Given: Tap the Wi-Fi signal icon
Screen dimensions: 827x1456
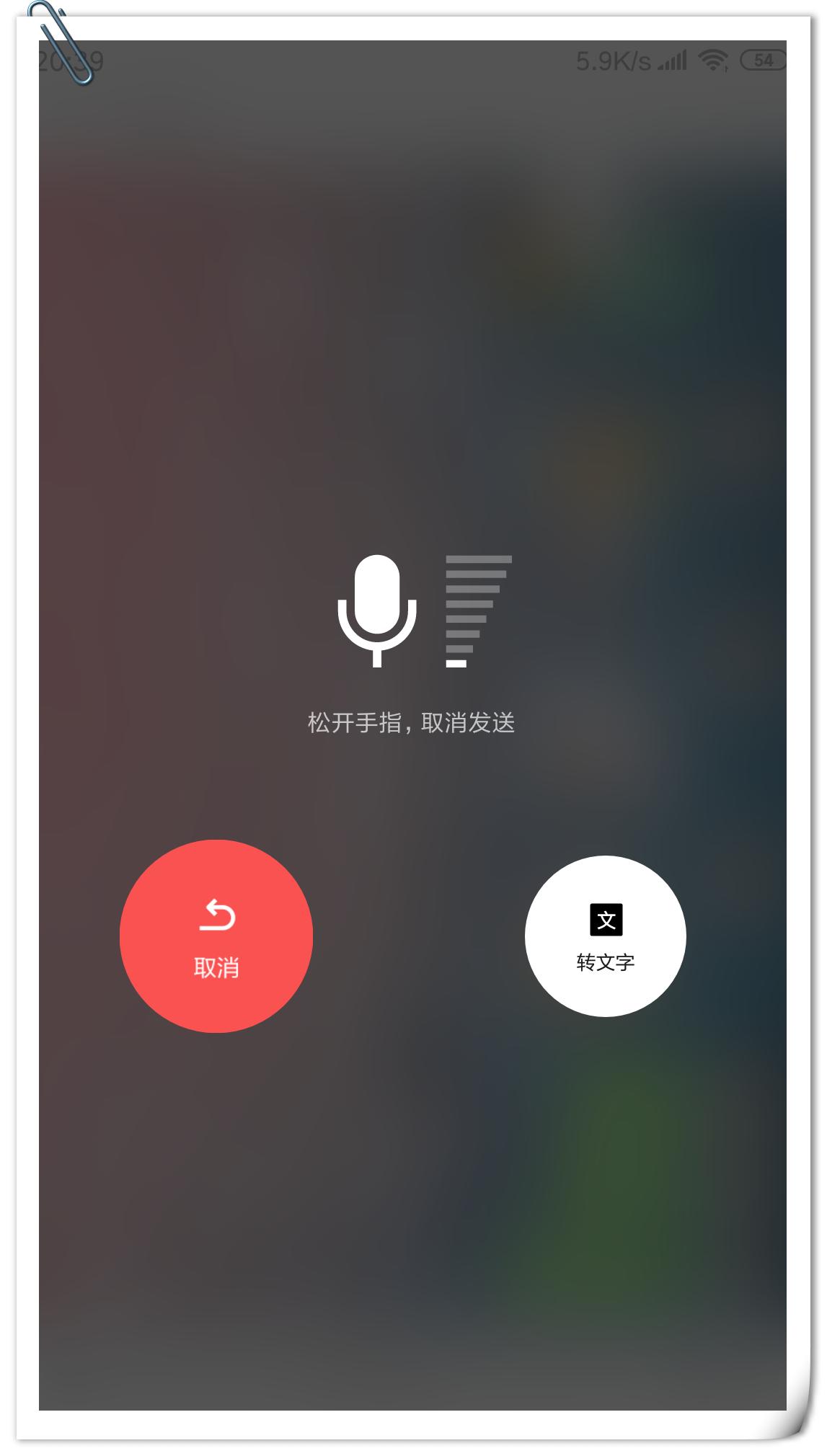Looking at the screenshot, I should tap(712, 61).
